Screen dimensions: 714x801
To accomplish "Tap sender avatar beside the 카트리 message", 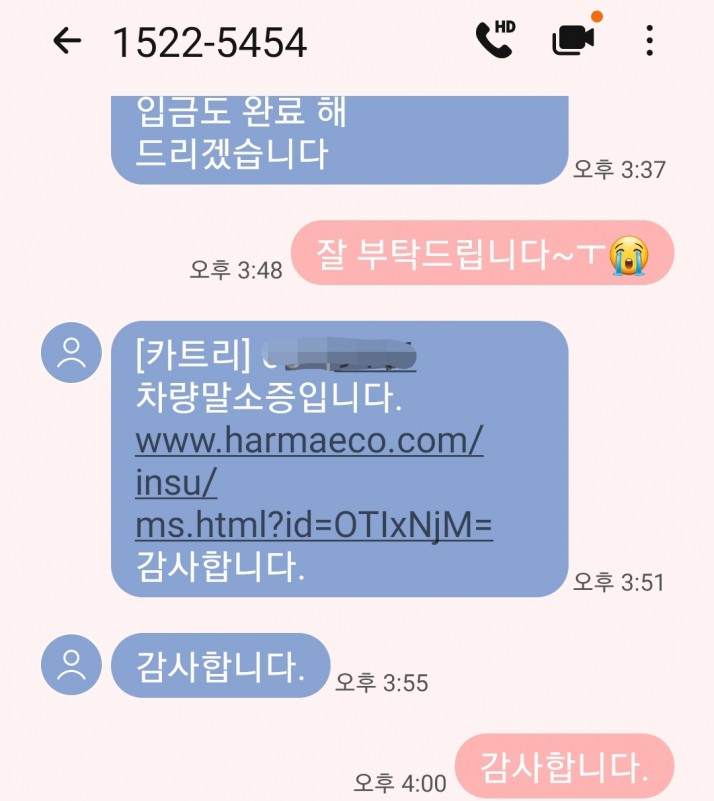I will click(71, 352).
